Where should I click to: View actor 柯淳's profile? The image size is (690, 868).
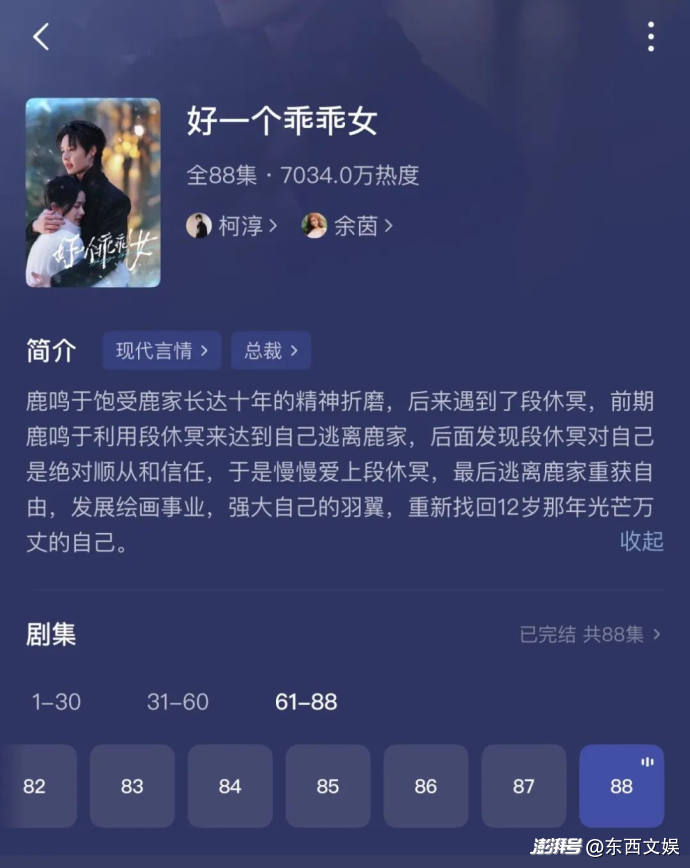pyautogui.click(x=232, y=225)
